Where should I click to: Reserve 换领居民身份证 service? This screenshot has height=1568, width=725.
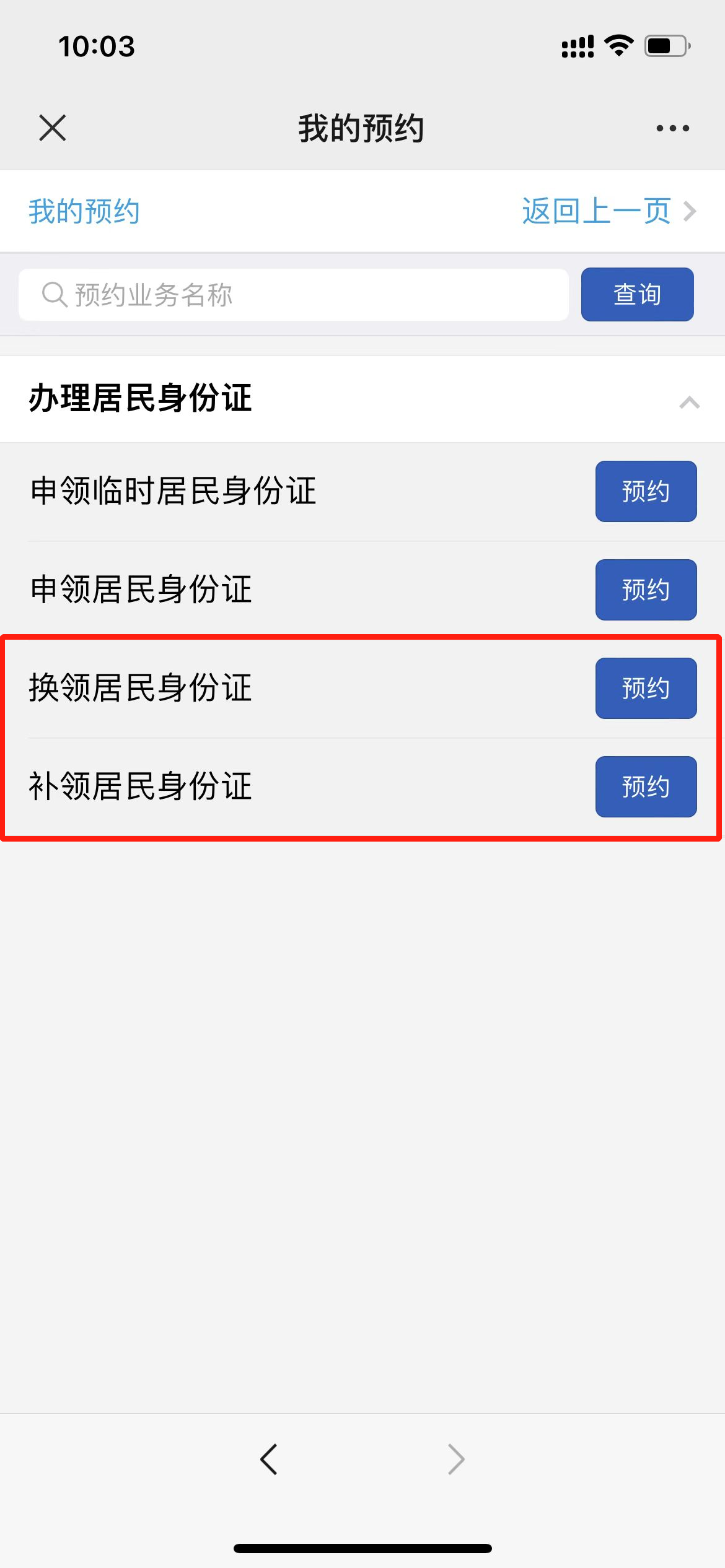(646, 688)
